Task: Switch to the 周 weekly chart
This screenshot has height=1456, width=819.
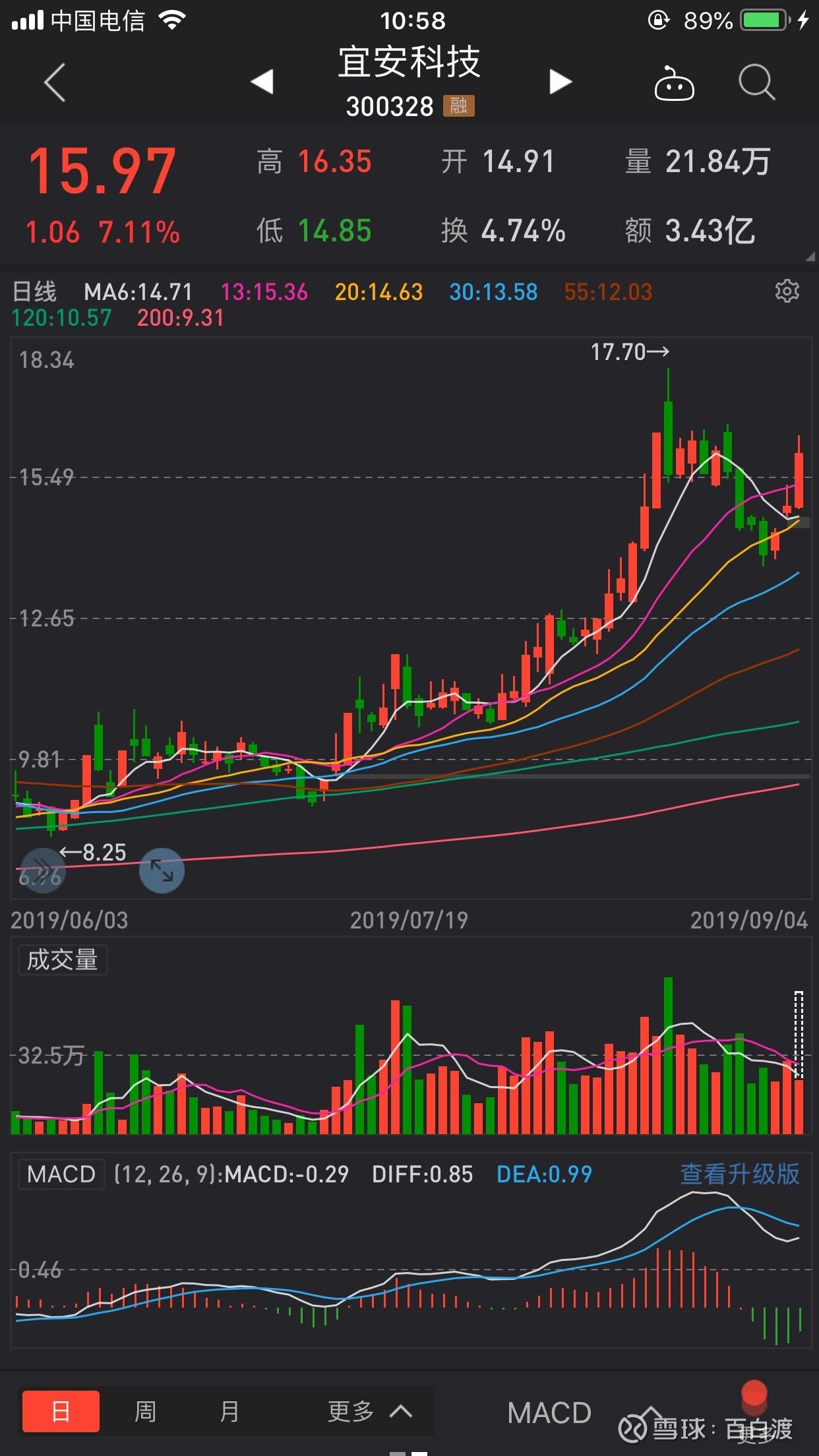Action: [145, 1412]
